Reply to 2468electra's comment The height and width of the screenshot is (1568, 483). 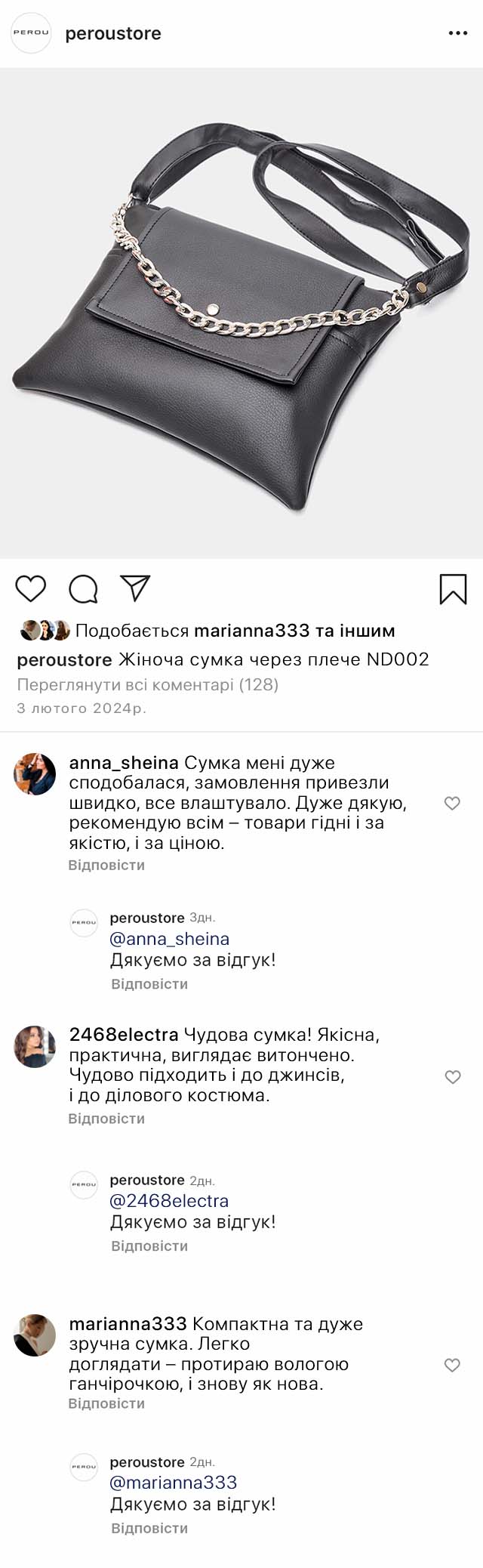pyautogui.click(x=106, y=1119)
